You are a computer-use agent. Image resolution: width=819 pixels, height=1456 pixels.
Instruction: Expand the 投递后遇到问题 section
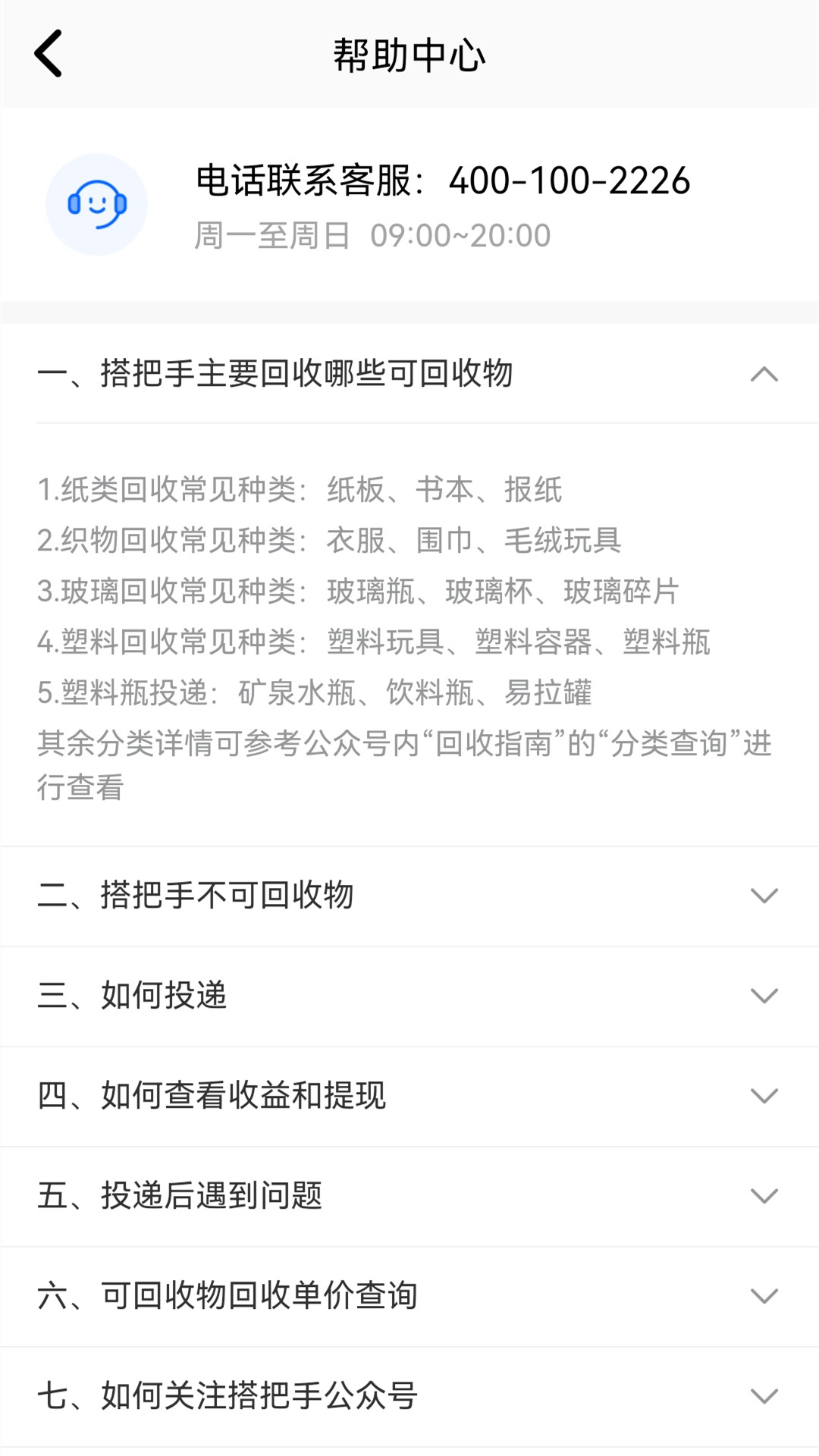click(x=409, y=1196)
